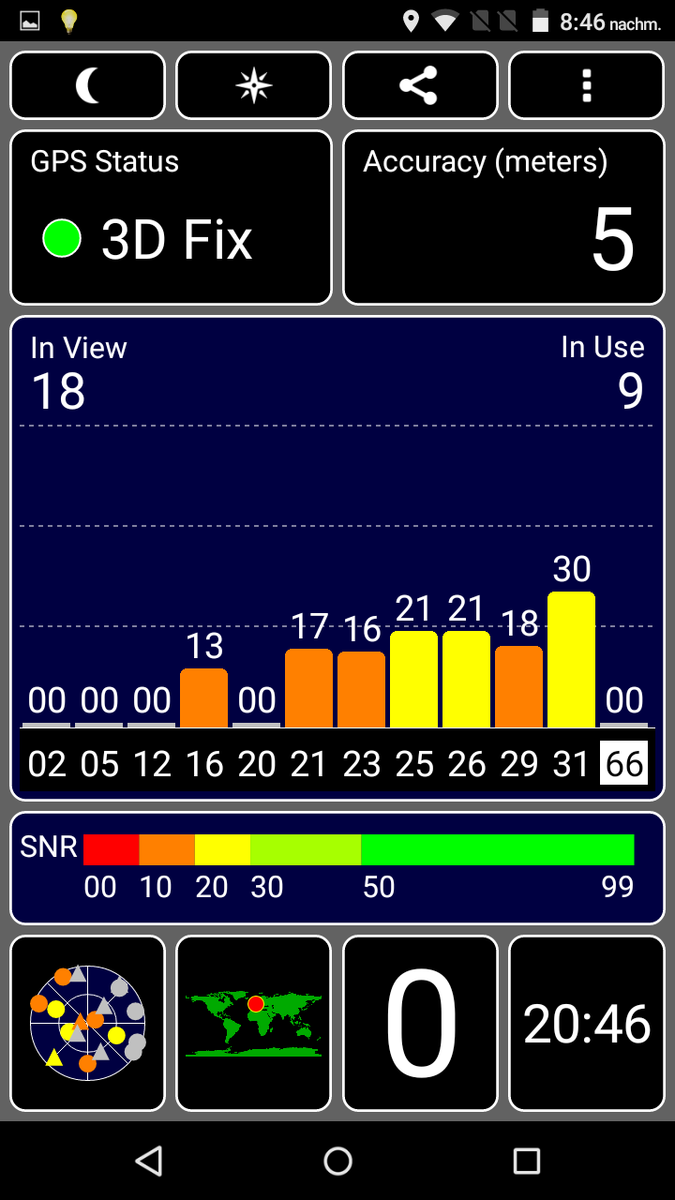Open the world map tile
This screenshot has height=1200, width=675.
pyautogui.click(x=253, y=1023)
